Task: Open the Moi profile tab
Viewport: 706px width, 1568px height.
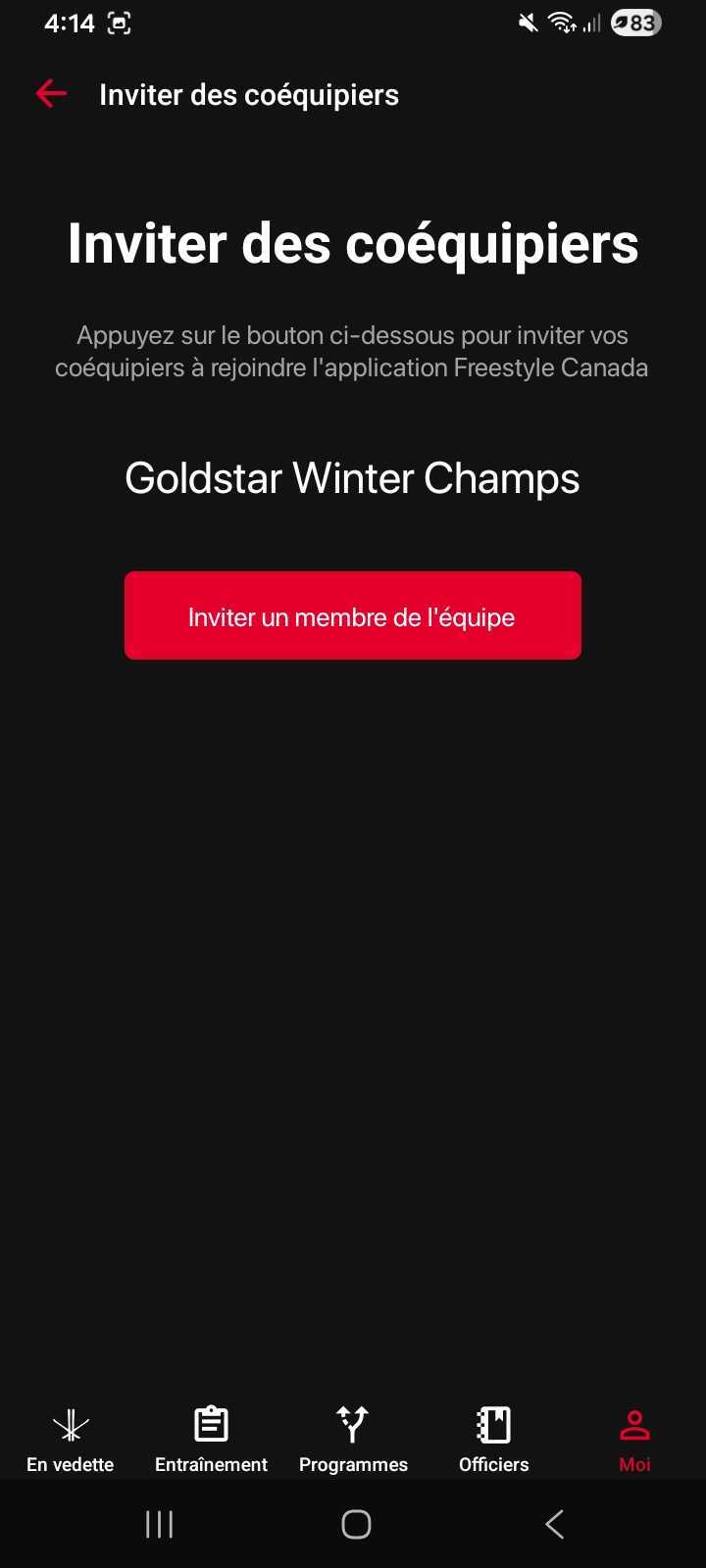Action: point(634,1439)
